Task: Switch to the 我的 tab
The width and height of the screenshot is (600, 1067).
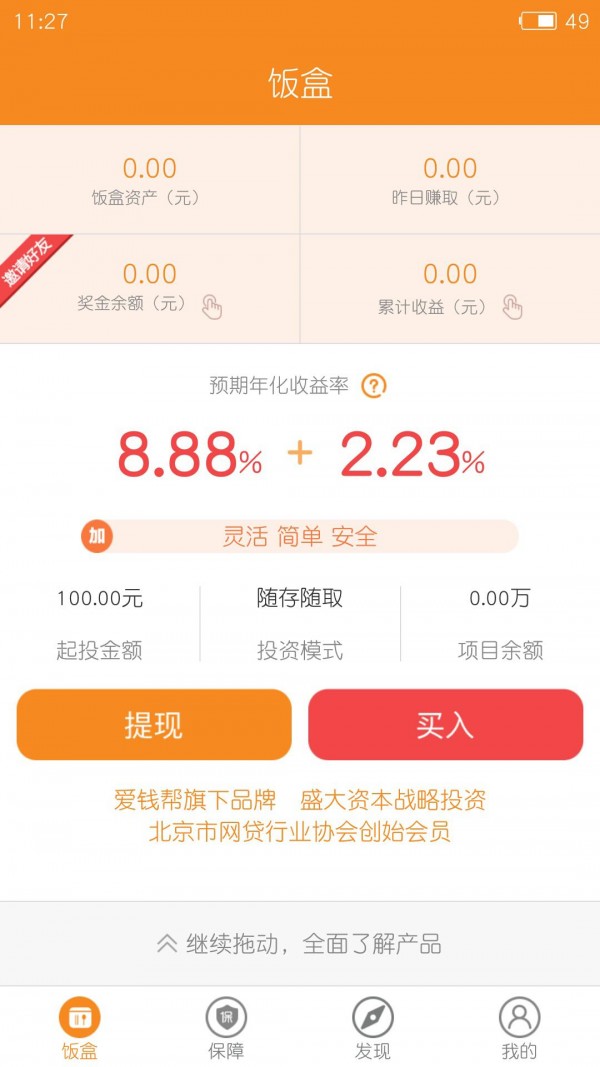Action: tap(519, 1029)
